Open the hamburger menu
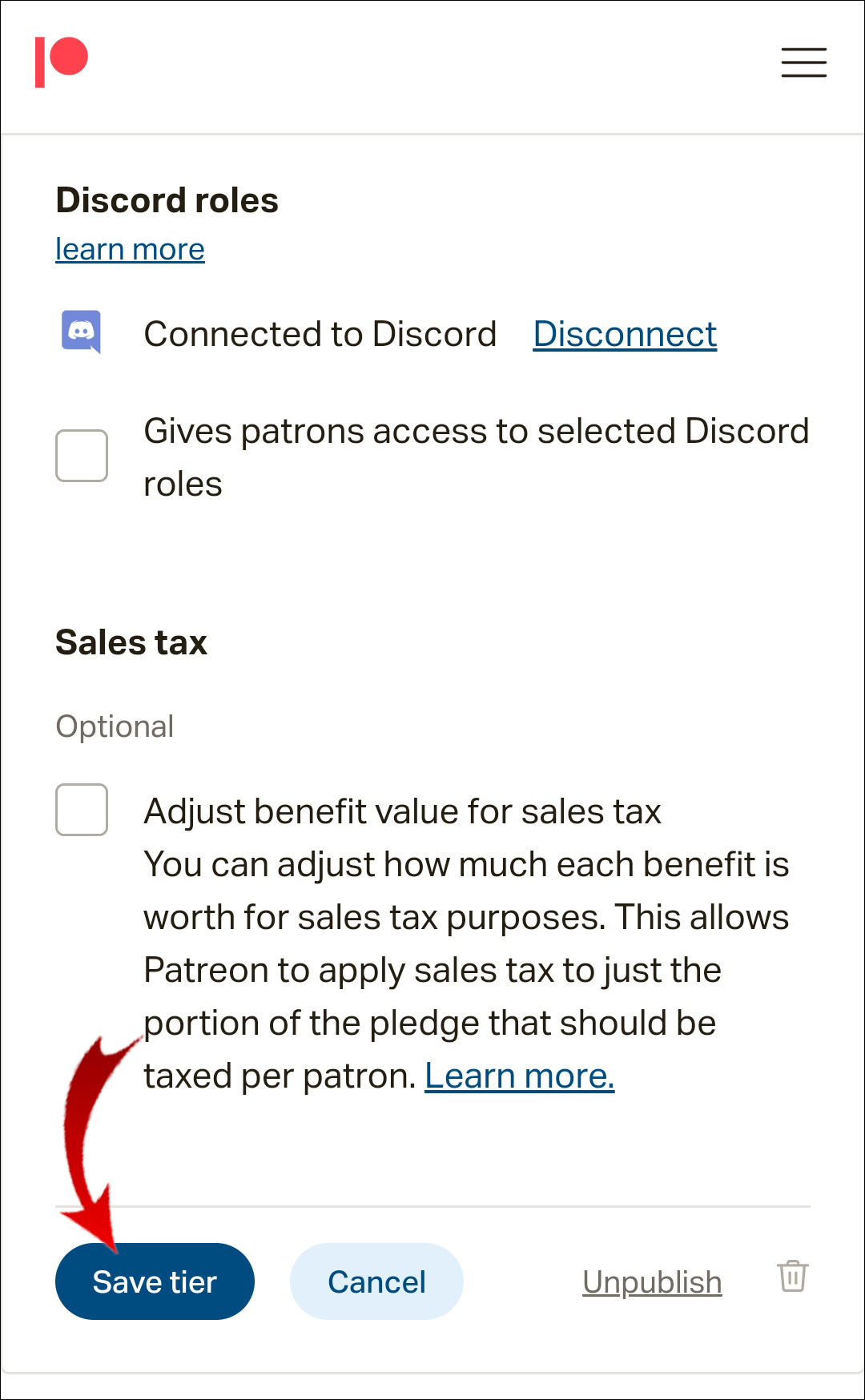 pos(803,62)
